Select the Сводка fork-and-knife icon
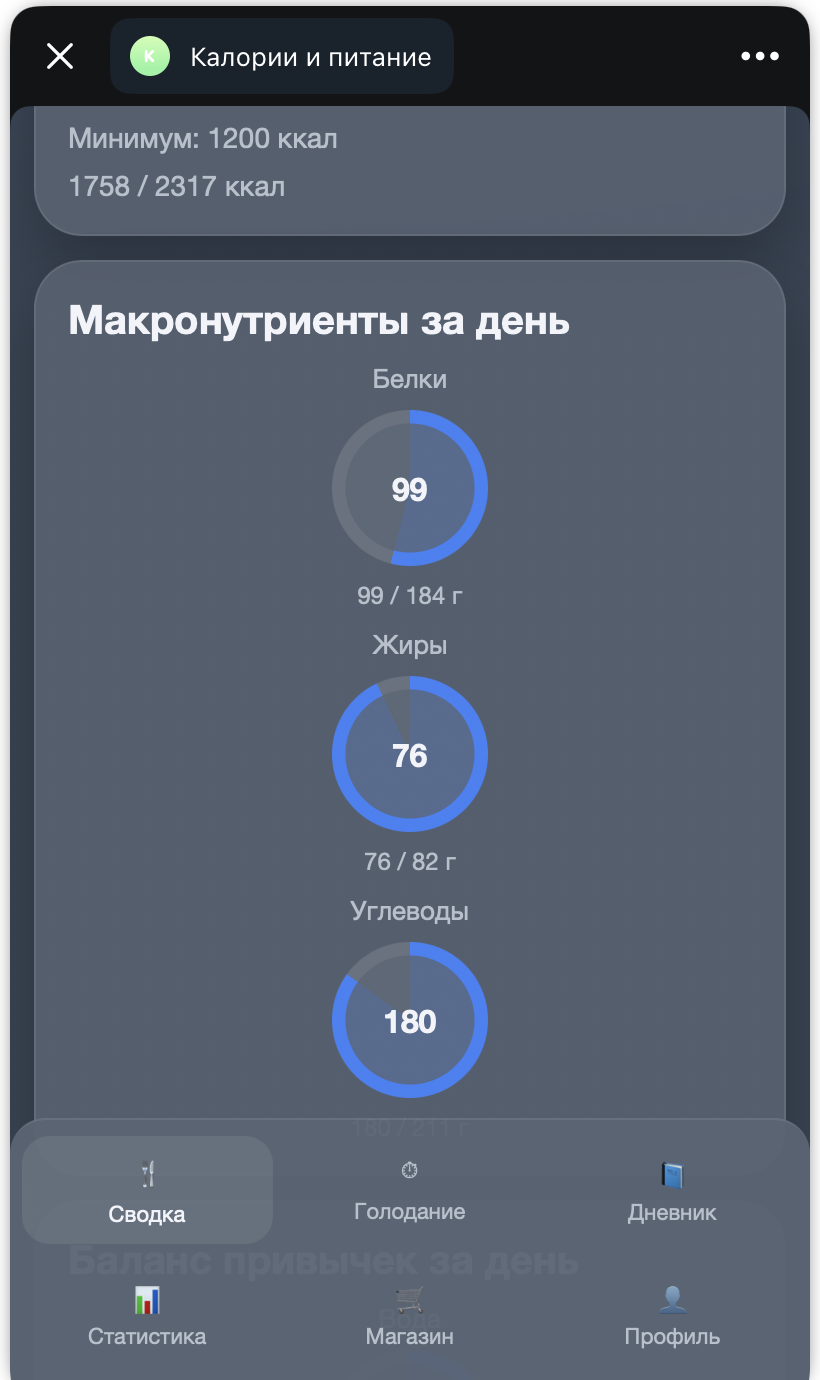This screenshot has width=820, height=1380. (148, 1168)
